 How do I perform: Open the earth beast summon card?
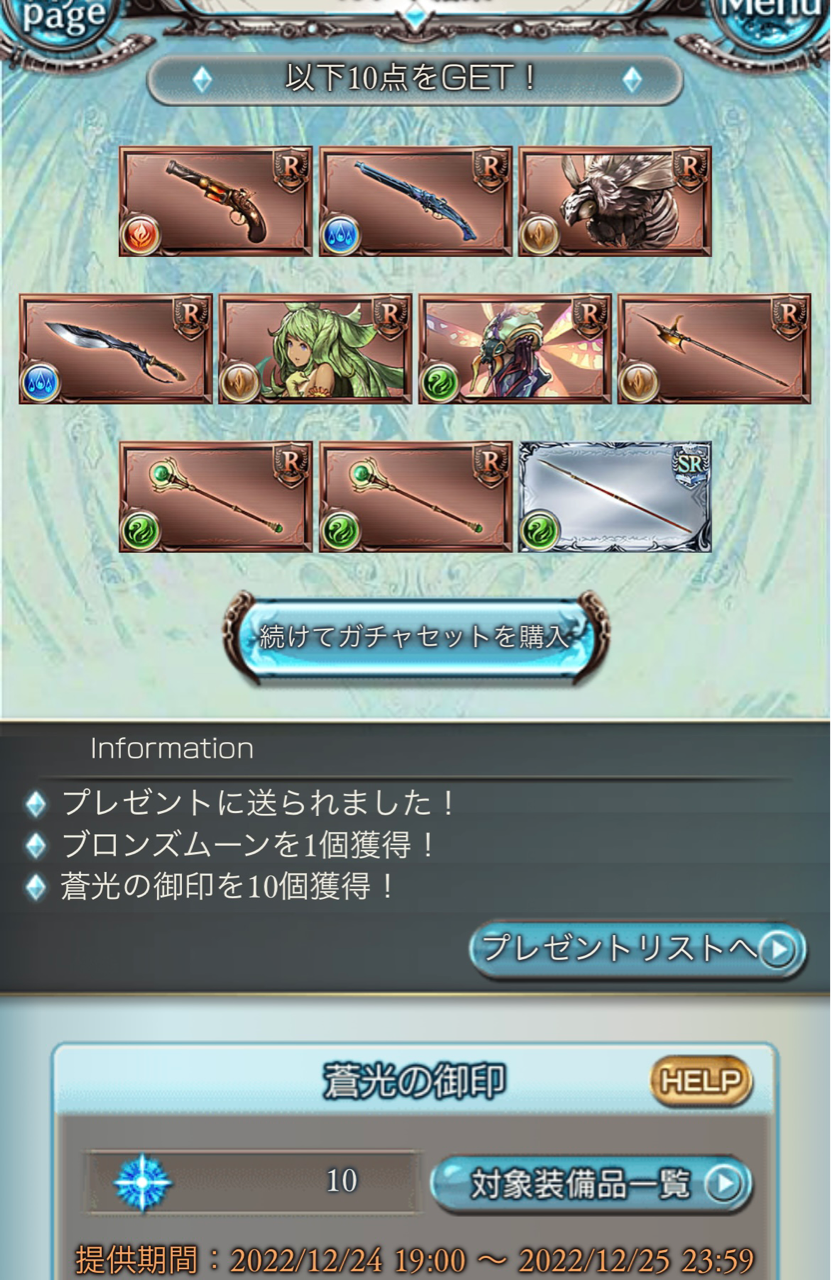614,201
